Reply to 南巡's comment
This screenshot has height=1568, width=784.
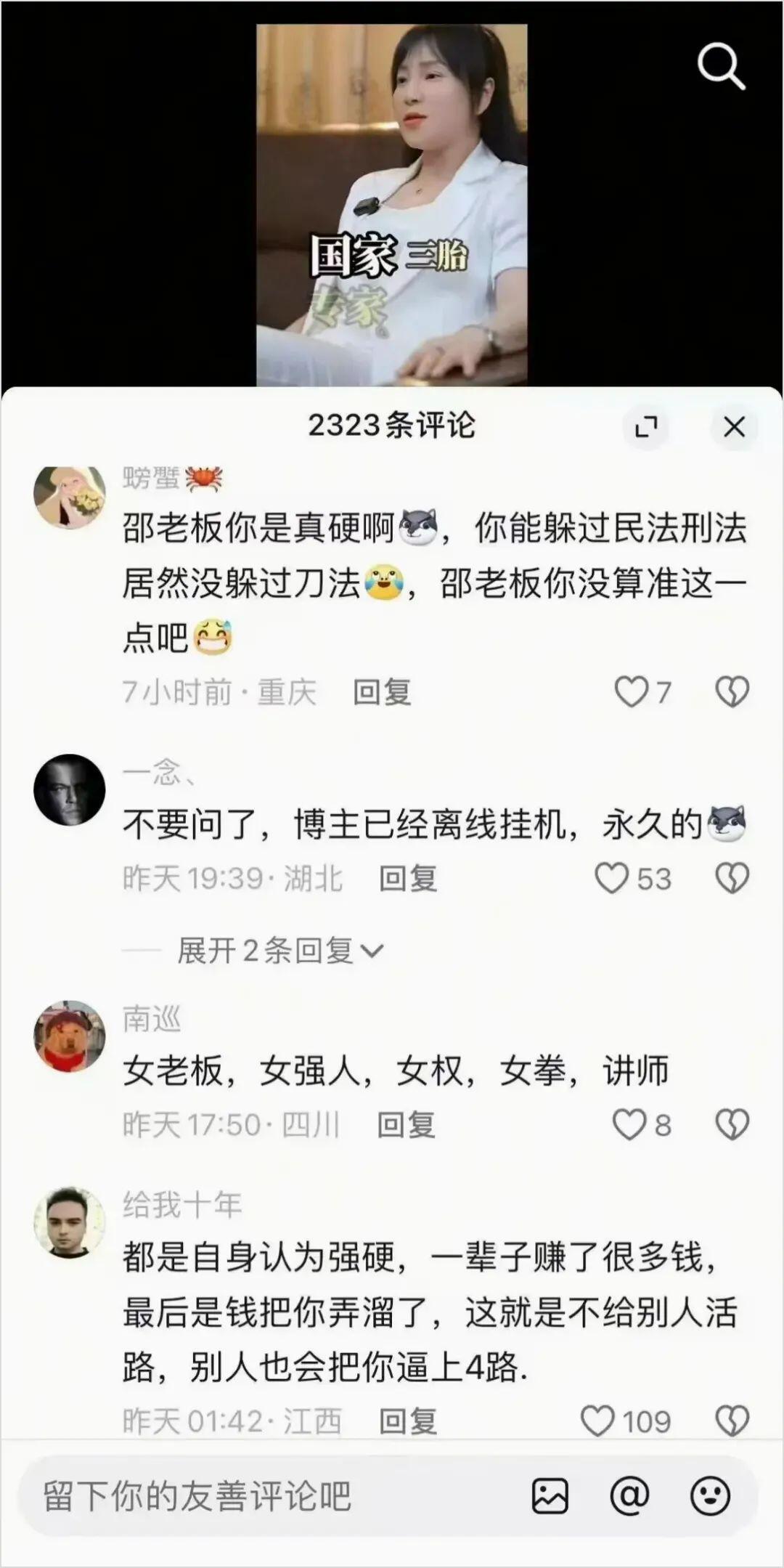click(406, 1125)
